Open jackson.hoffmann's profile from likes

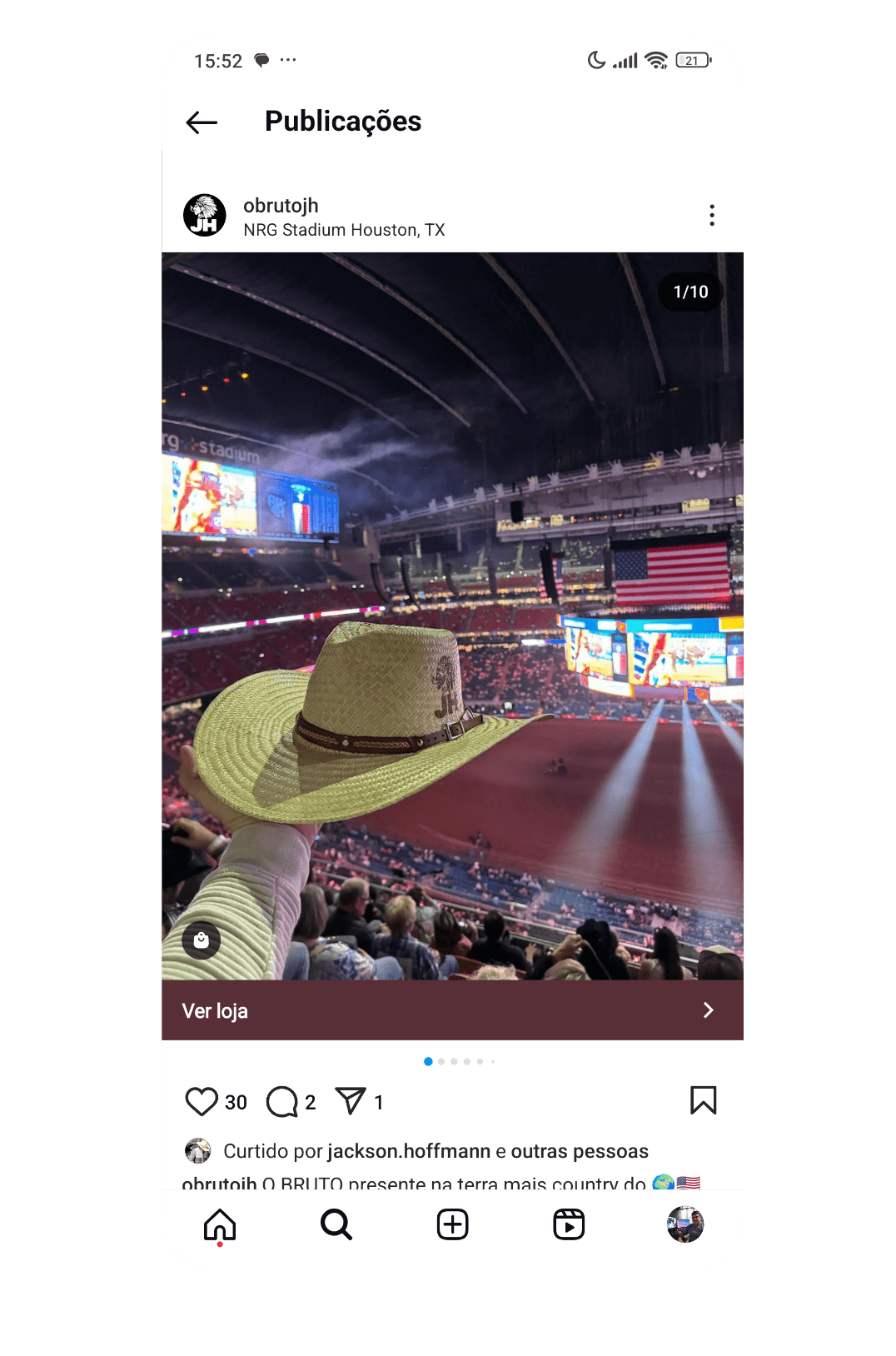(x=408, y=1151)
